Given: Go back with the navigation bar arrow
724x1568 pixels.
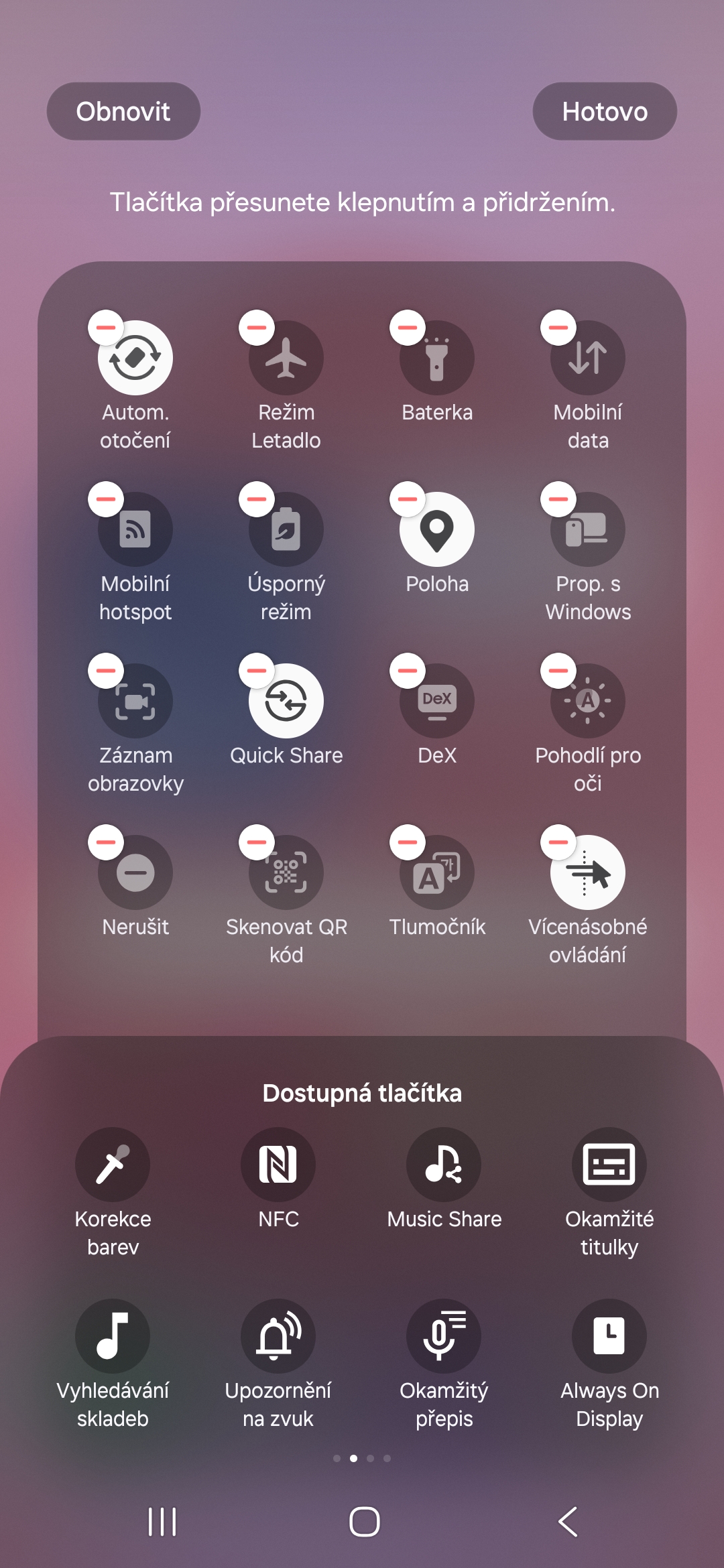Looking at the screenshot, I should tap(568, 1522).
